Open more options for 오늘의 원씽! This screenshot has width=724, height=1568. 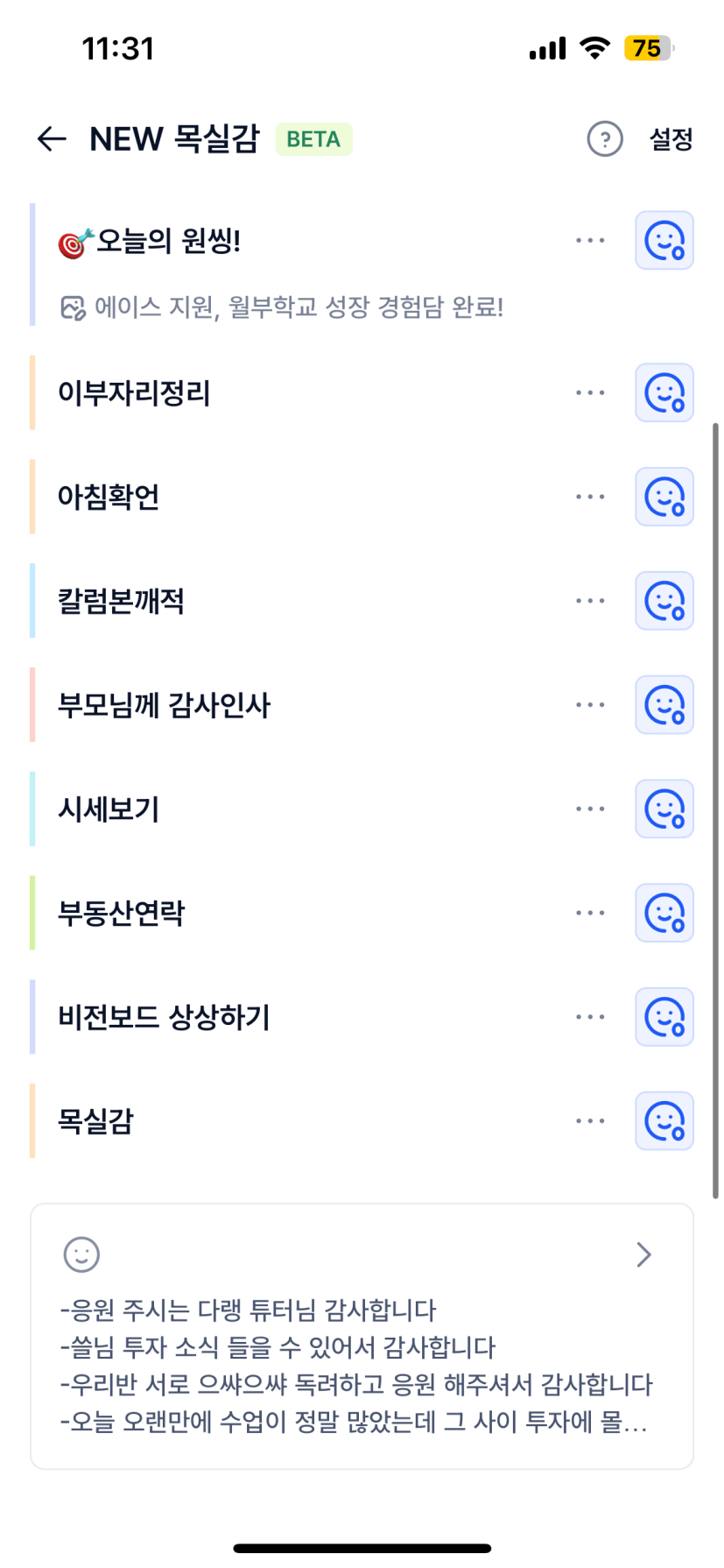590,240
